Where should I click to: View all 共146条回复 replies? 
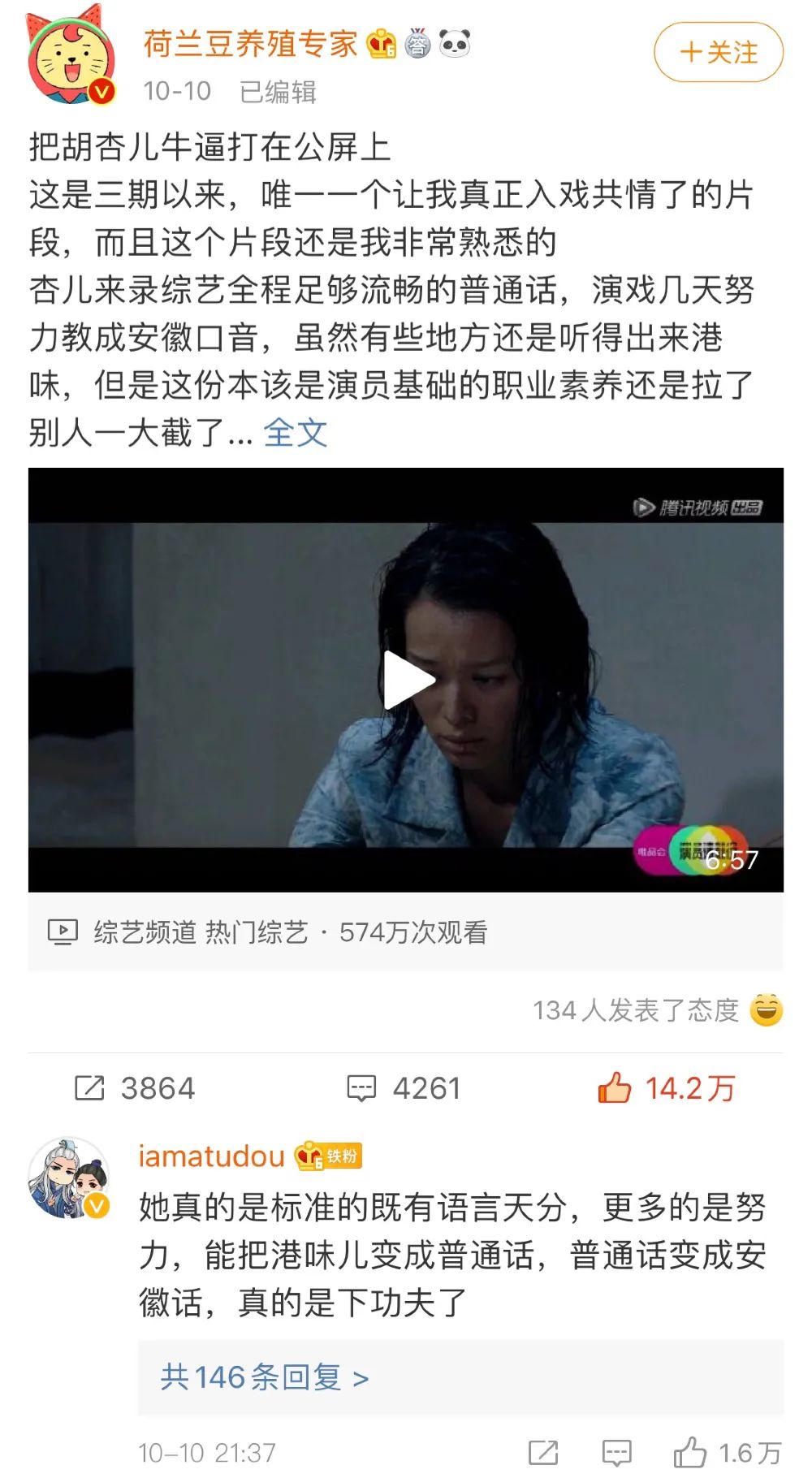(265, 1377)
